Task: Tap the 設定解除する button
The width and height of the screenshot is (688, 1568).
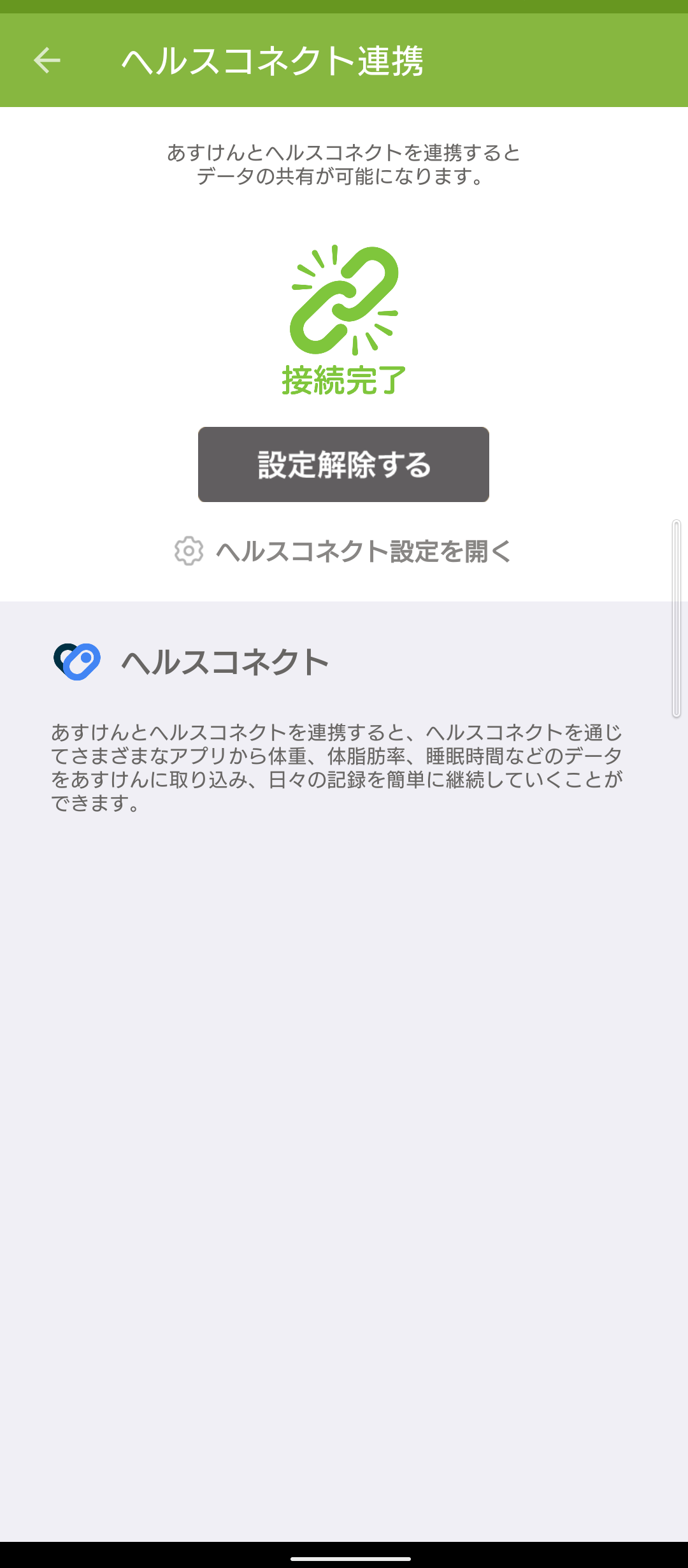Action: pyautogui.click(x=343, y=464)
